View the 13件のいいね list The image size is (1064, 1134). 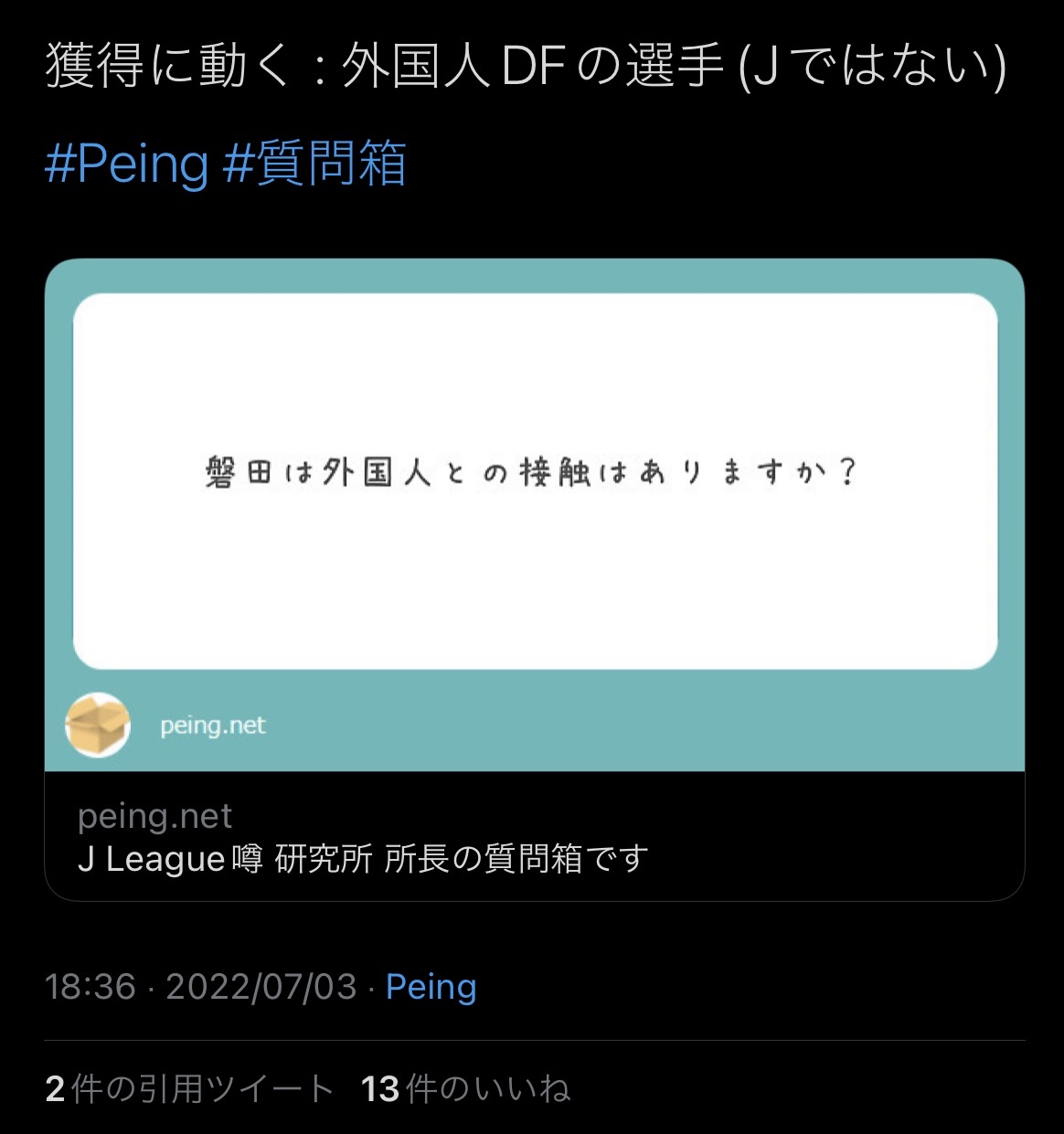pyautogui.click(x=465, y=1088)
